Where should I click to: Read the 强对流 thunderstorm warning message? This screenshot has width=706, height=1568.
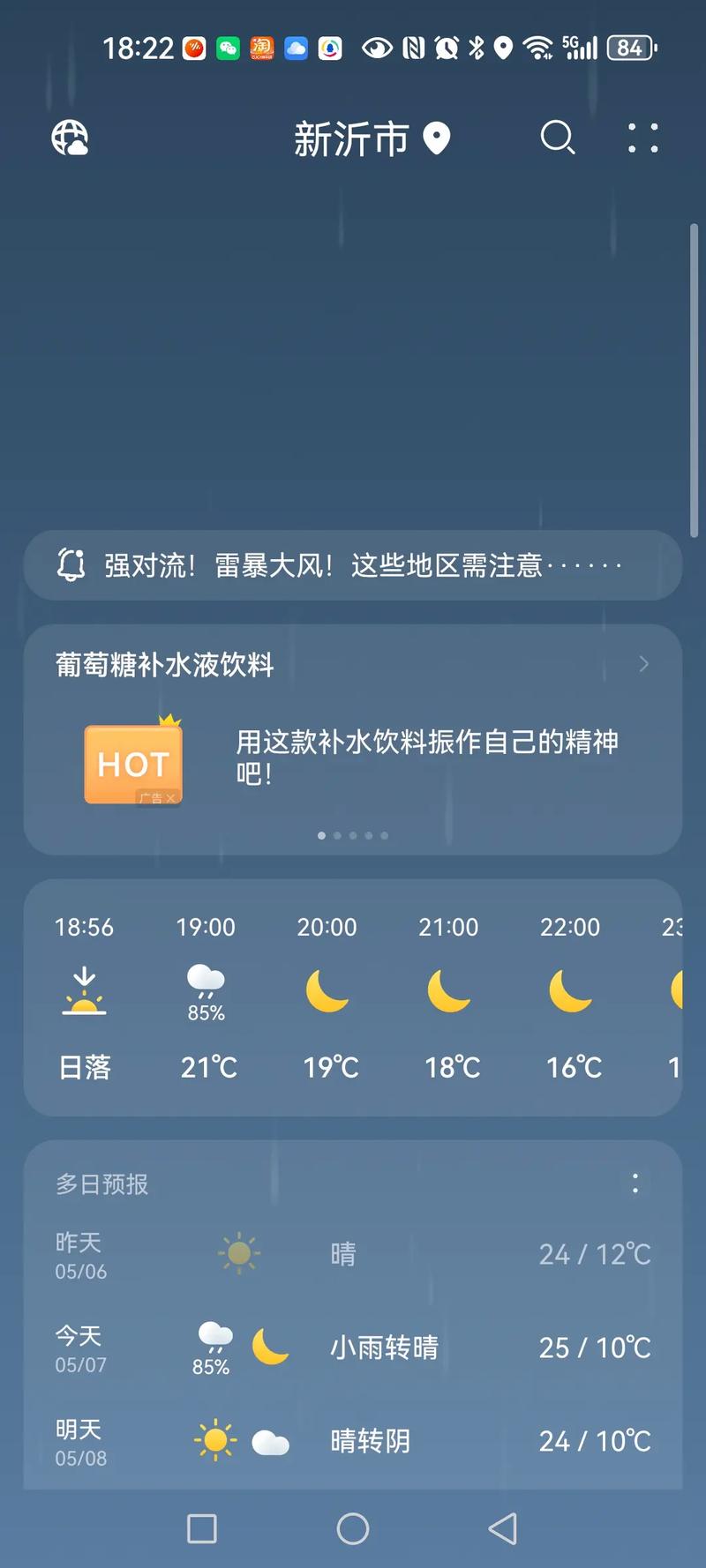[353, 564]
